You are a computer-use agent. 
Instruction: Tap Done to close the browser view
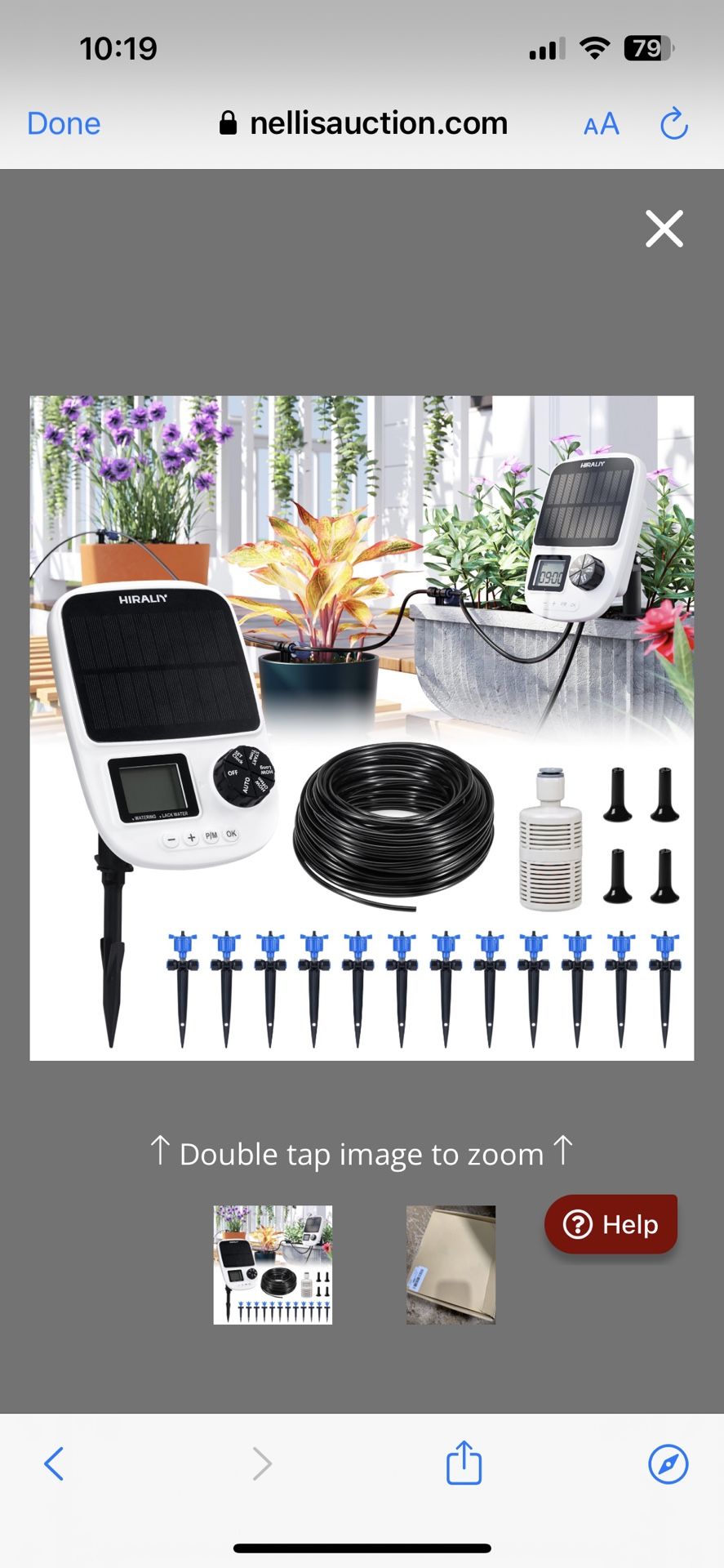pos(63,123)
